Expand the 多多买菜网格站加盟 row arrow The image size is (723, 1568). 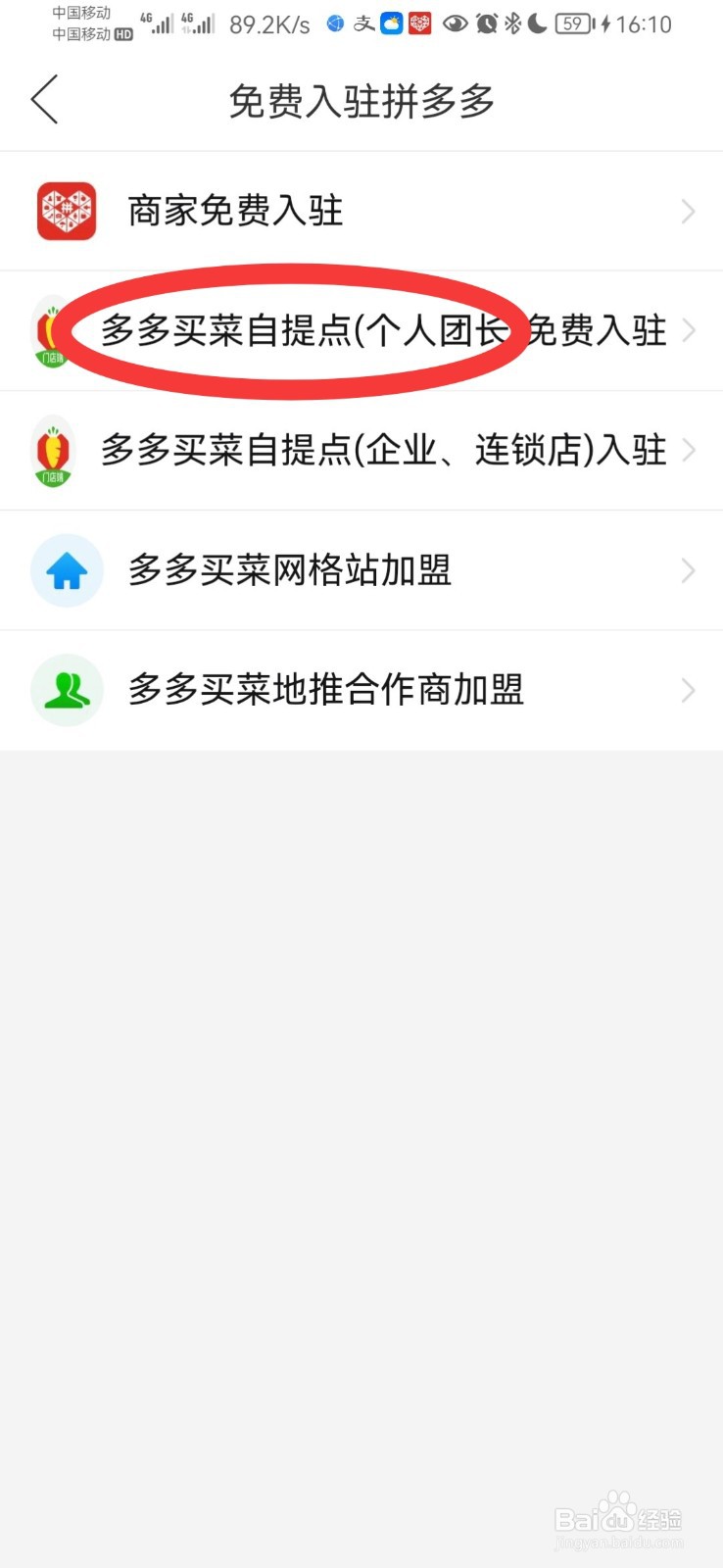click(x=689, y=570)
